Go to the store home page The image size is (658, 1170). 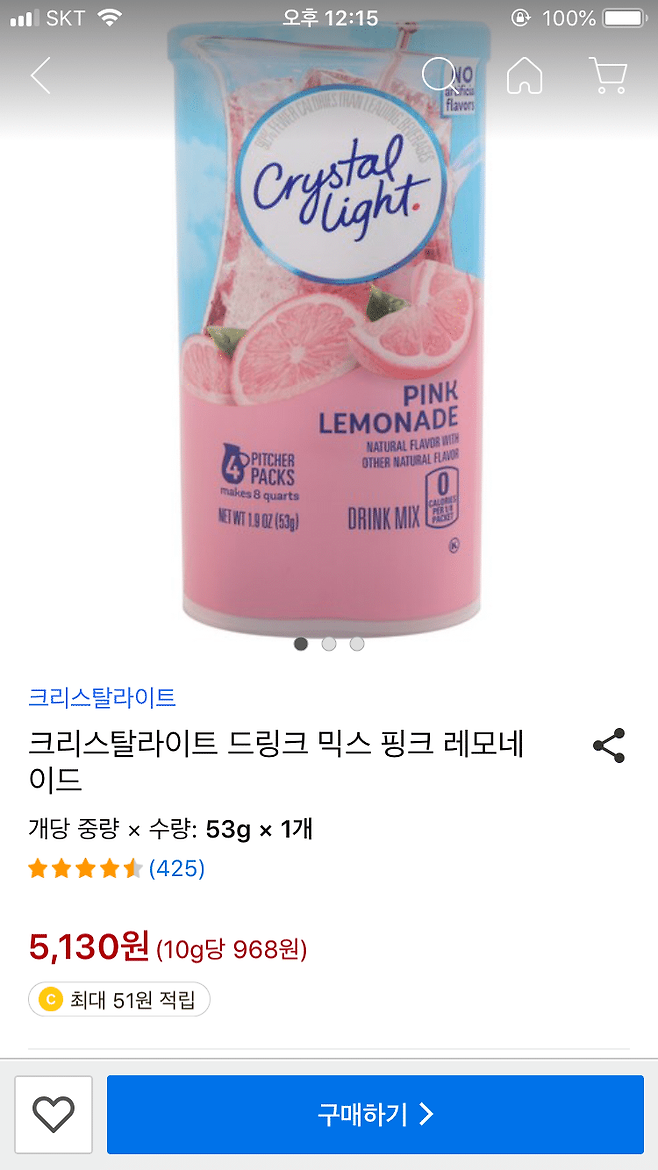click(x=524, y=76)
